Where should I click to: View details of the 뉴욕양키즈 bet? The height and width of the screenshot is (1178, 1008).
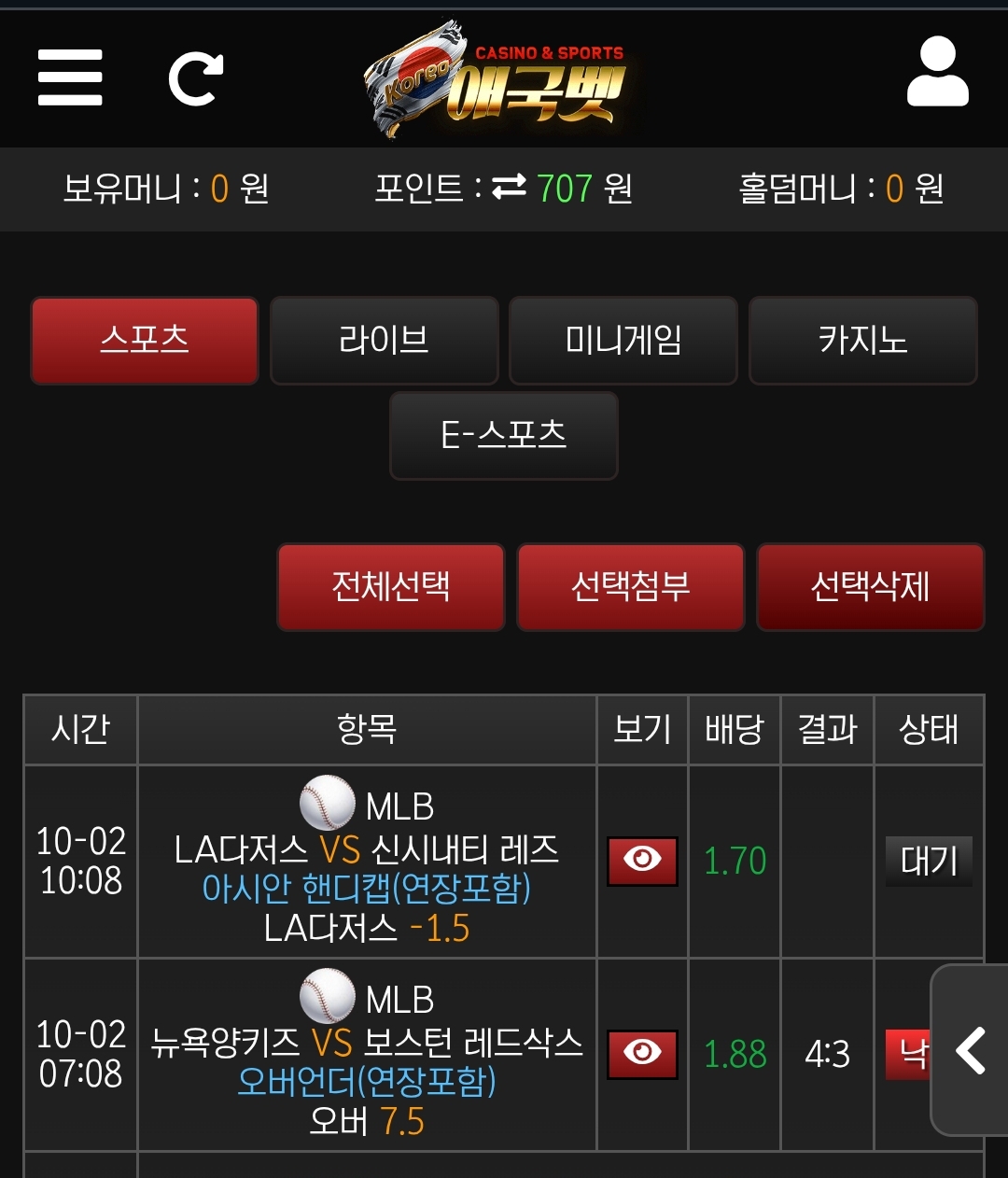642,1054
